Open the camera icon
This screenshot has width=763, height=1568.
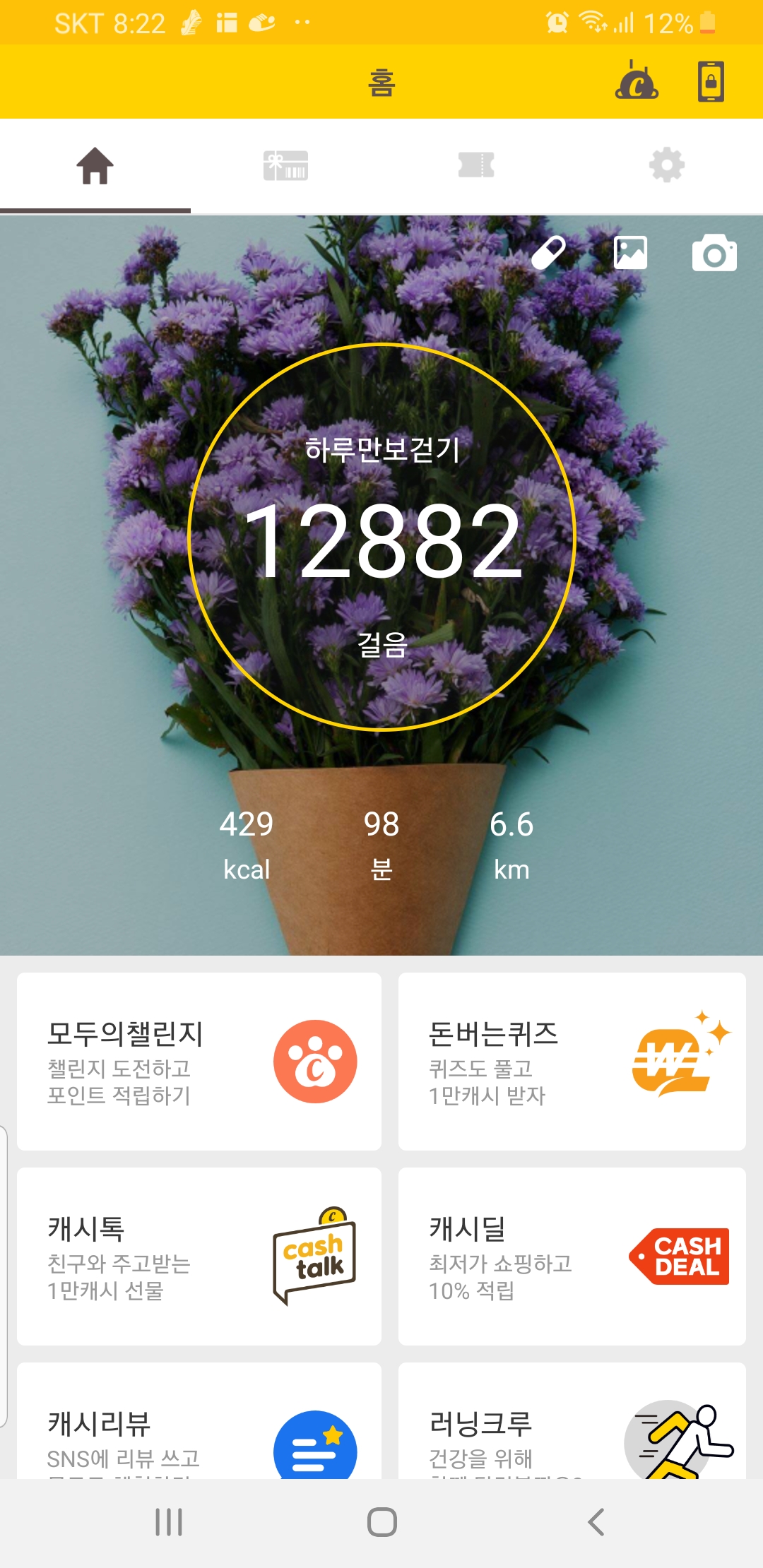714,253
